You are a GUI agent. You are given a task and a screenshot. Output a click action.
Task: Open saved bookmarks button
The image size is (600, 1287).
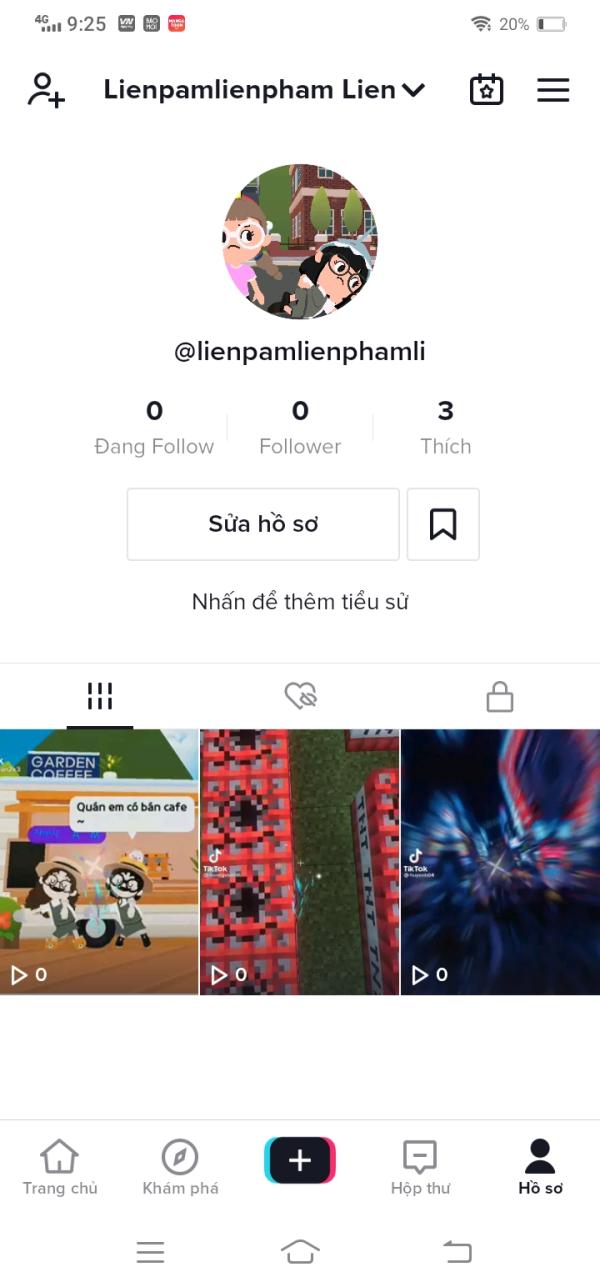[443, 524]
